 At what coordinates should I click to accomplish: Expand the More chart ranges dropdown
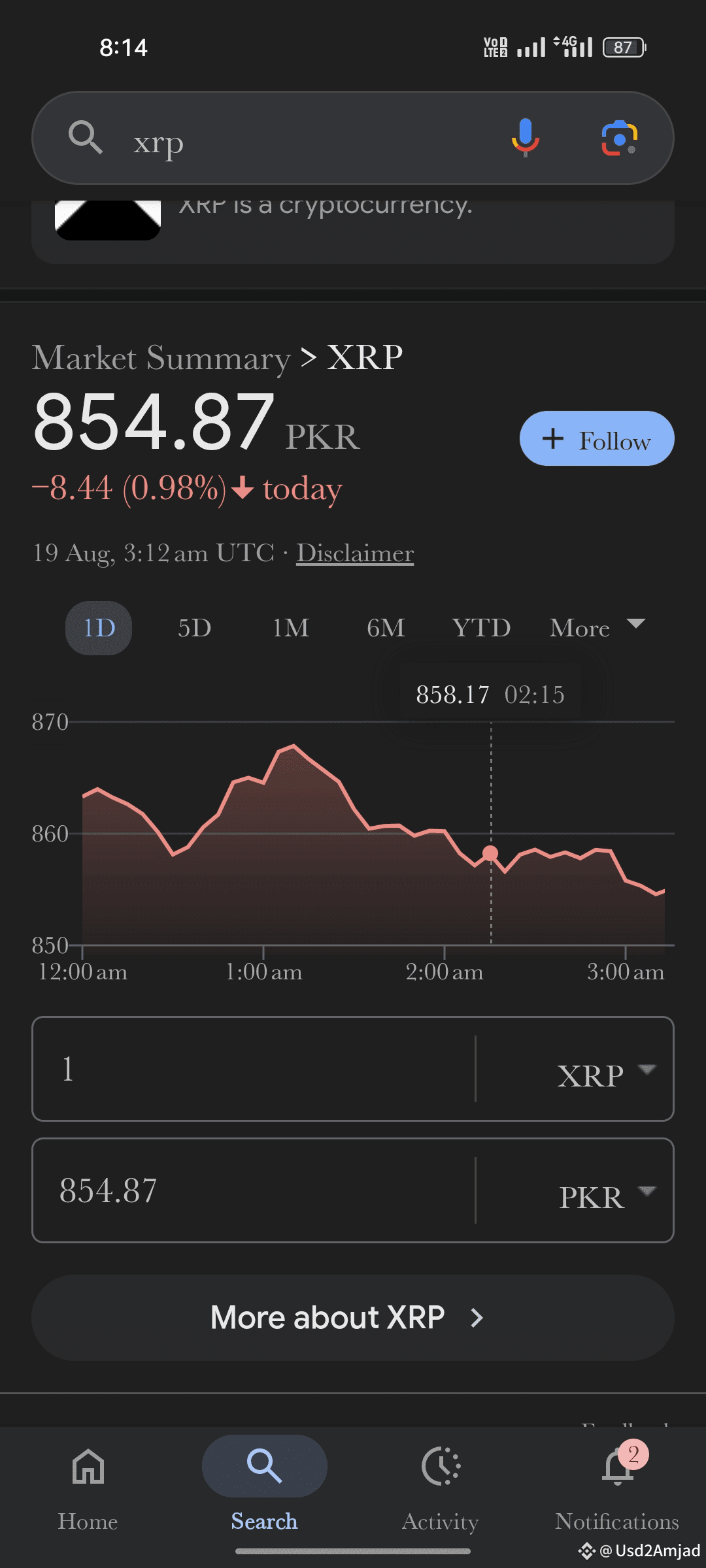[597, 628]
